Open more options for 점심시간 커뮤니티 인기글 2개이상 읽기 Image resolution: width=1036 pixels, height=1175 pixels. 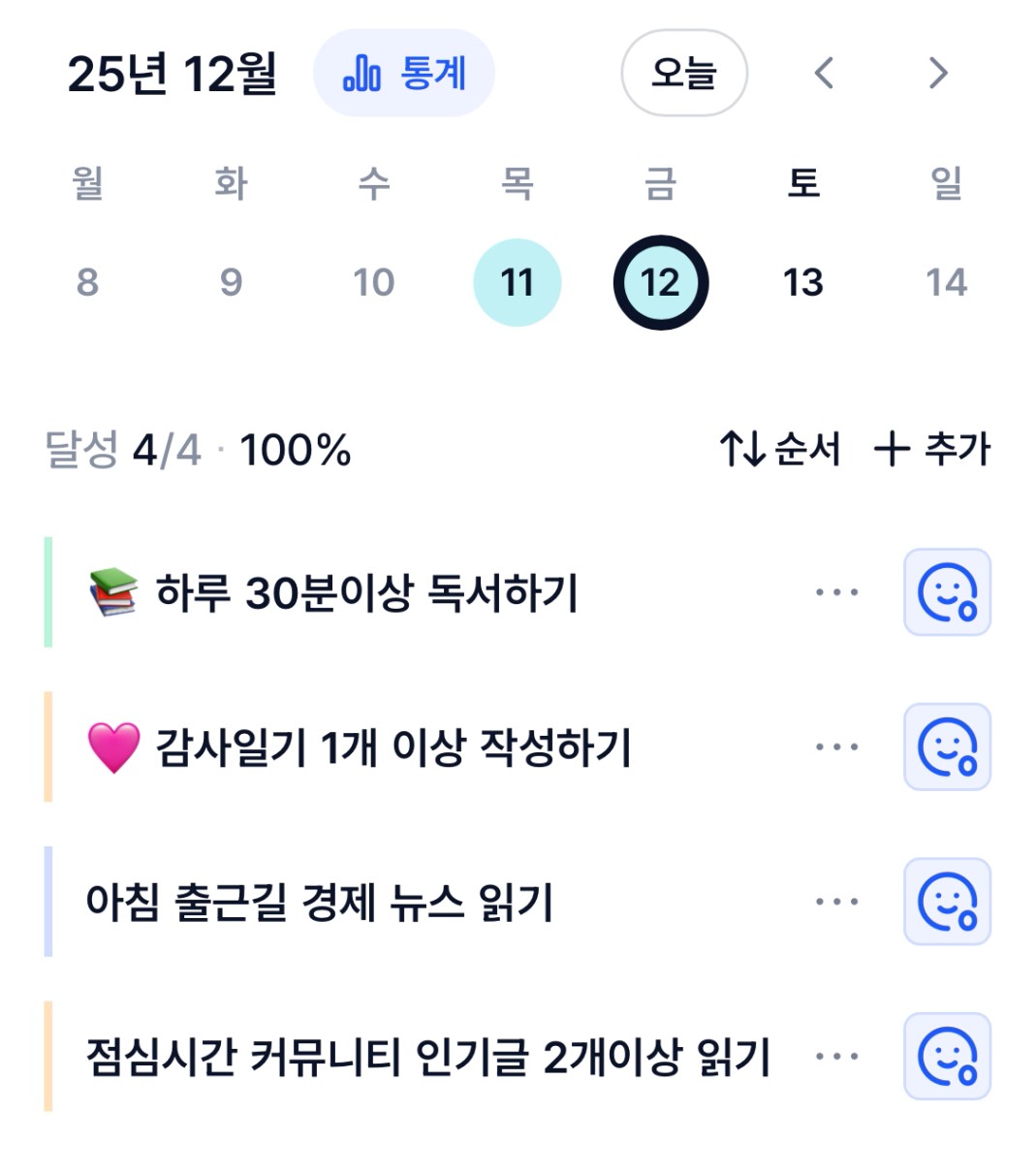837,1057
